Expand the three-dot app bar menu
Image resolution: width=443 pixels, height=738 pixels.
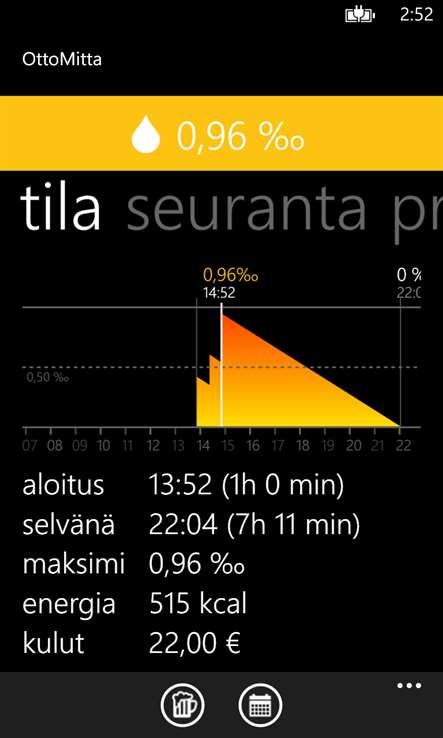pos(409,686)
